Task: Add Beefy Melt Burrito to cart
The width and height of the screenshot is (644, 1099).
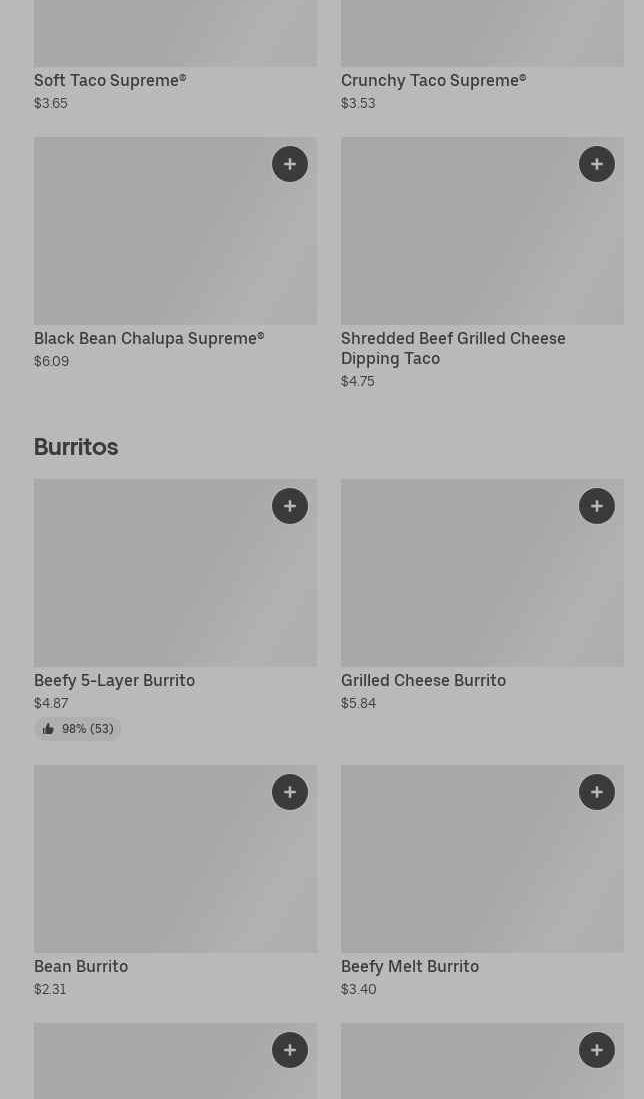Action: (597, 792)
